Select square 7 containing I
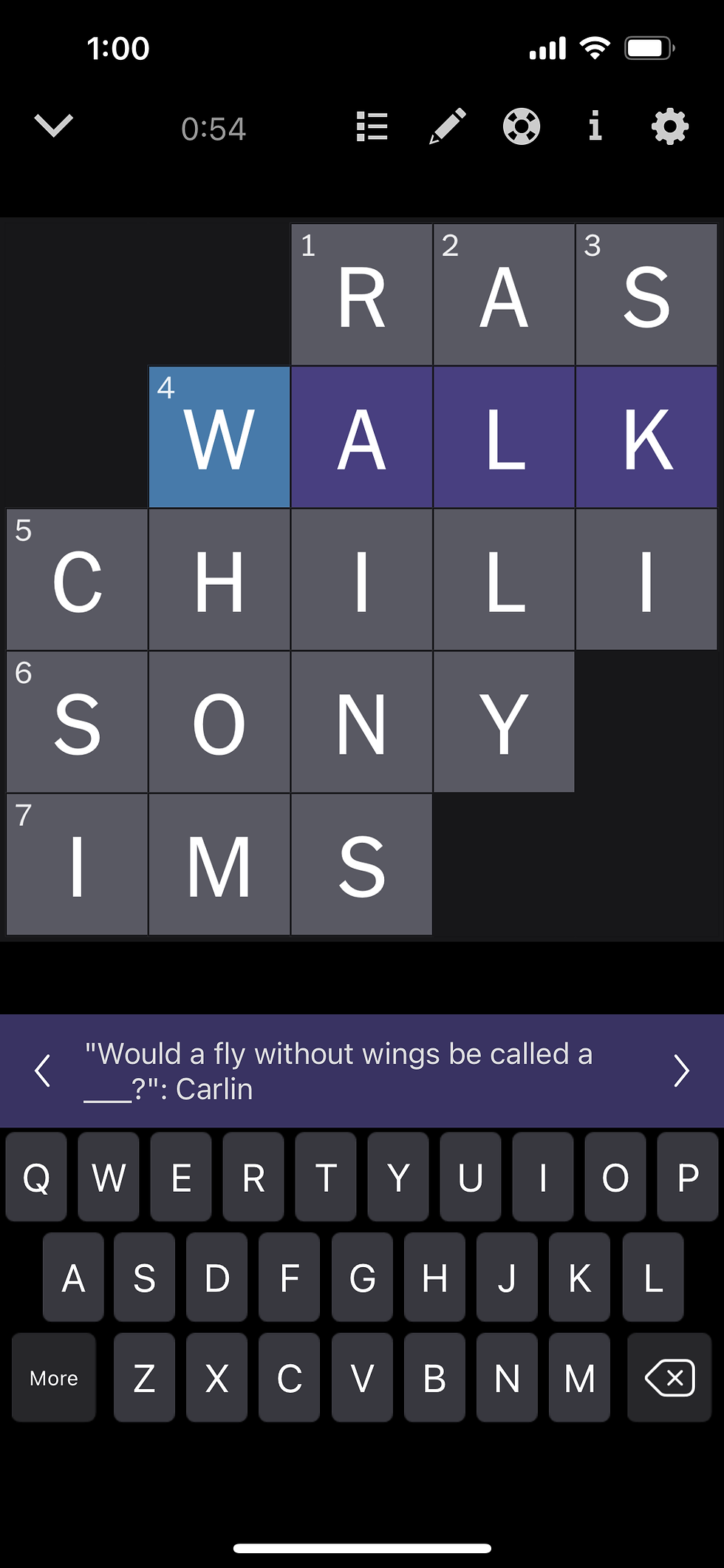 point(78,865)
